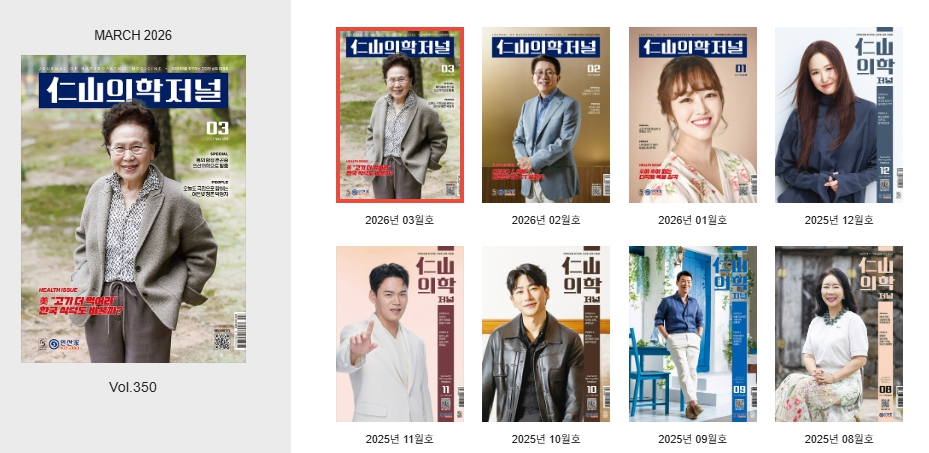View the 2025년 09월호 issue
Screen dimensions: 929x453
tap(692, 334)
